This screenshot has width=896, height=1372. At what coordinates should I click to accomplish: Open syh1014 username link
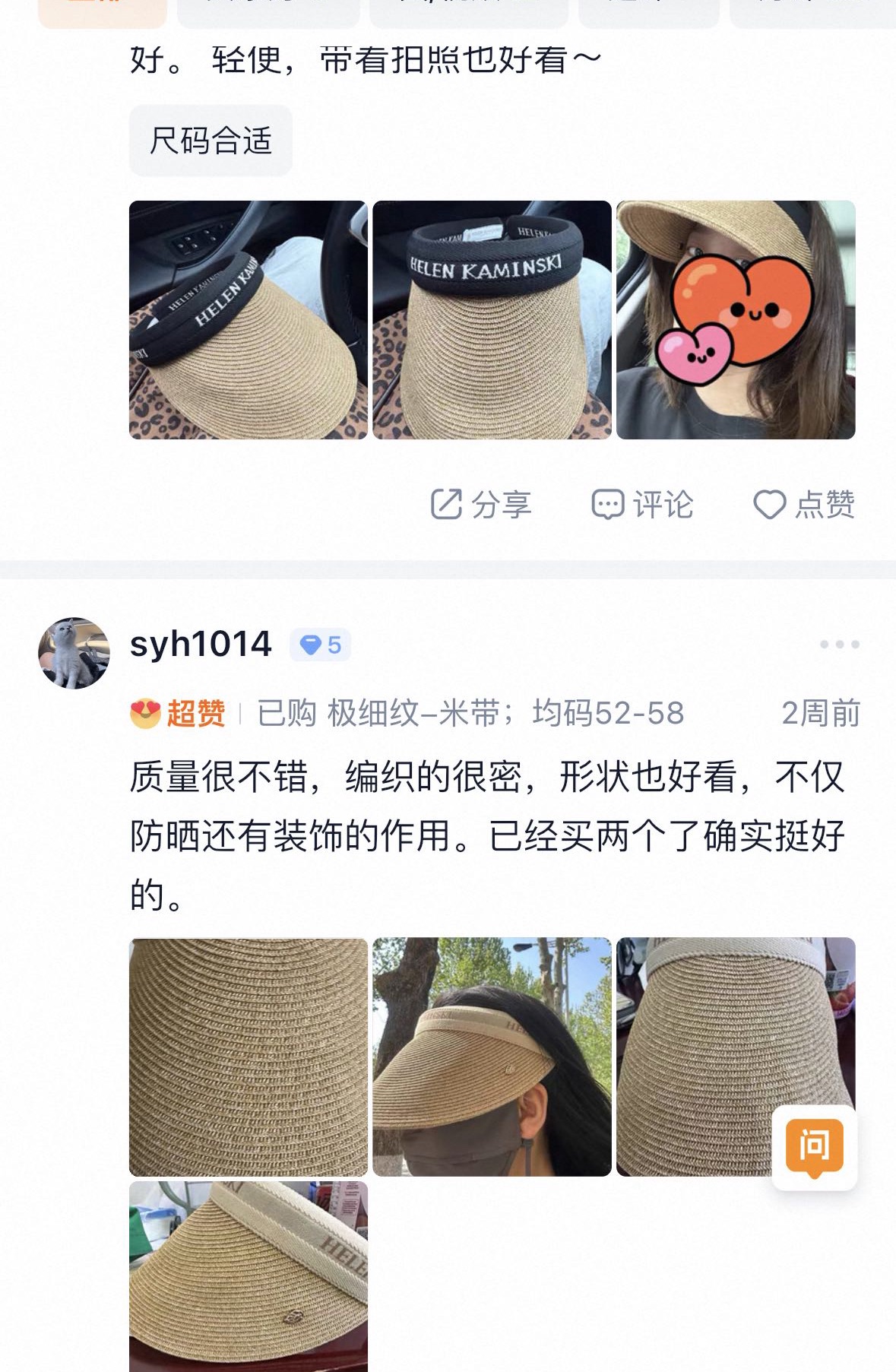click(x=201, y=645)
